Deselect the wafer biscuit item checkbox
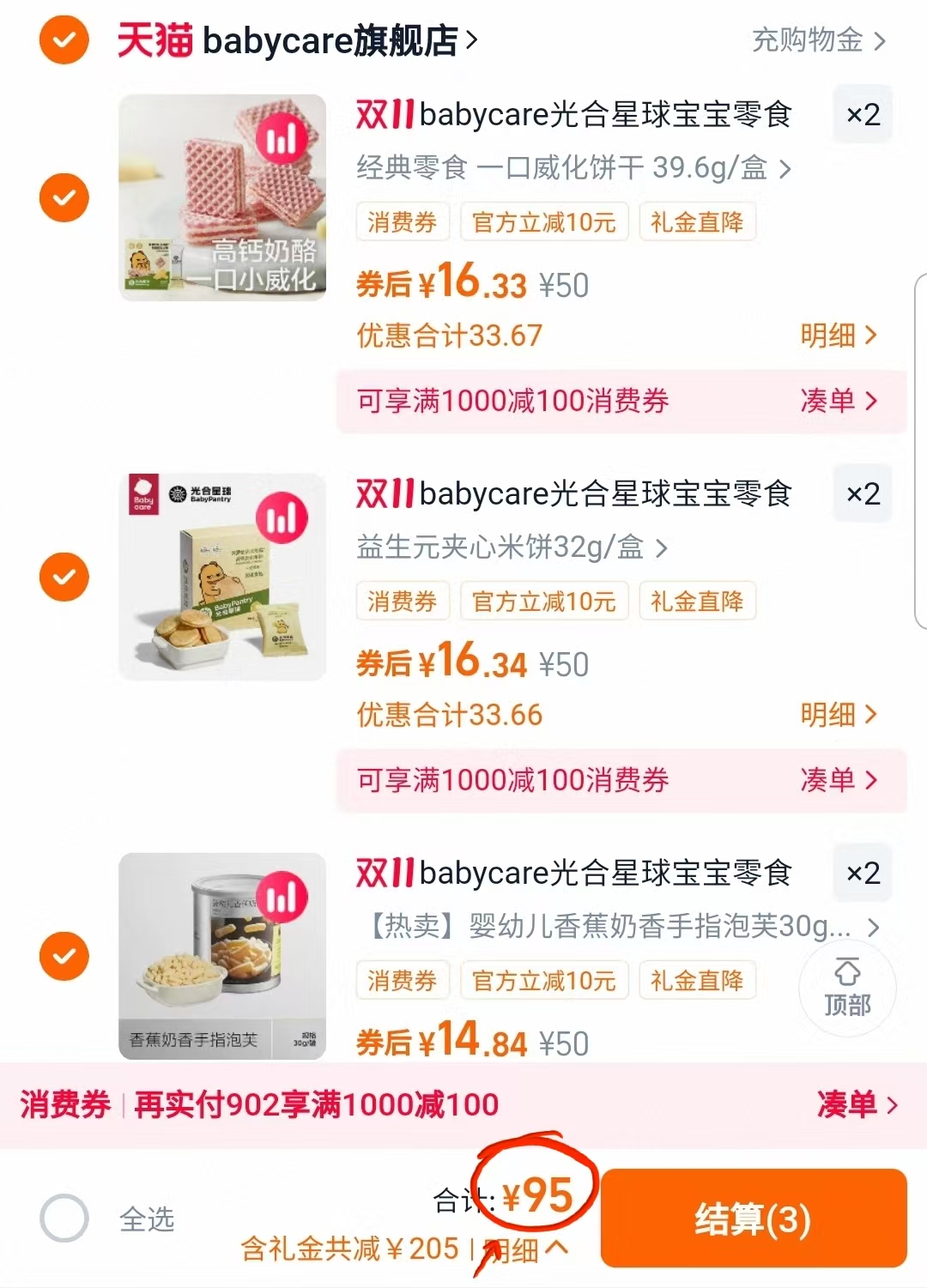927x1288 pixels. click(x=63, y=197)
